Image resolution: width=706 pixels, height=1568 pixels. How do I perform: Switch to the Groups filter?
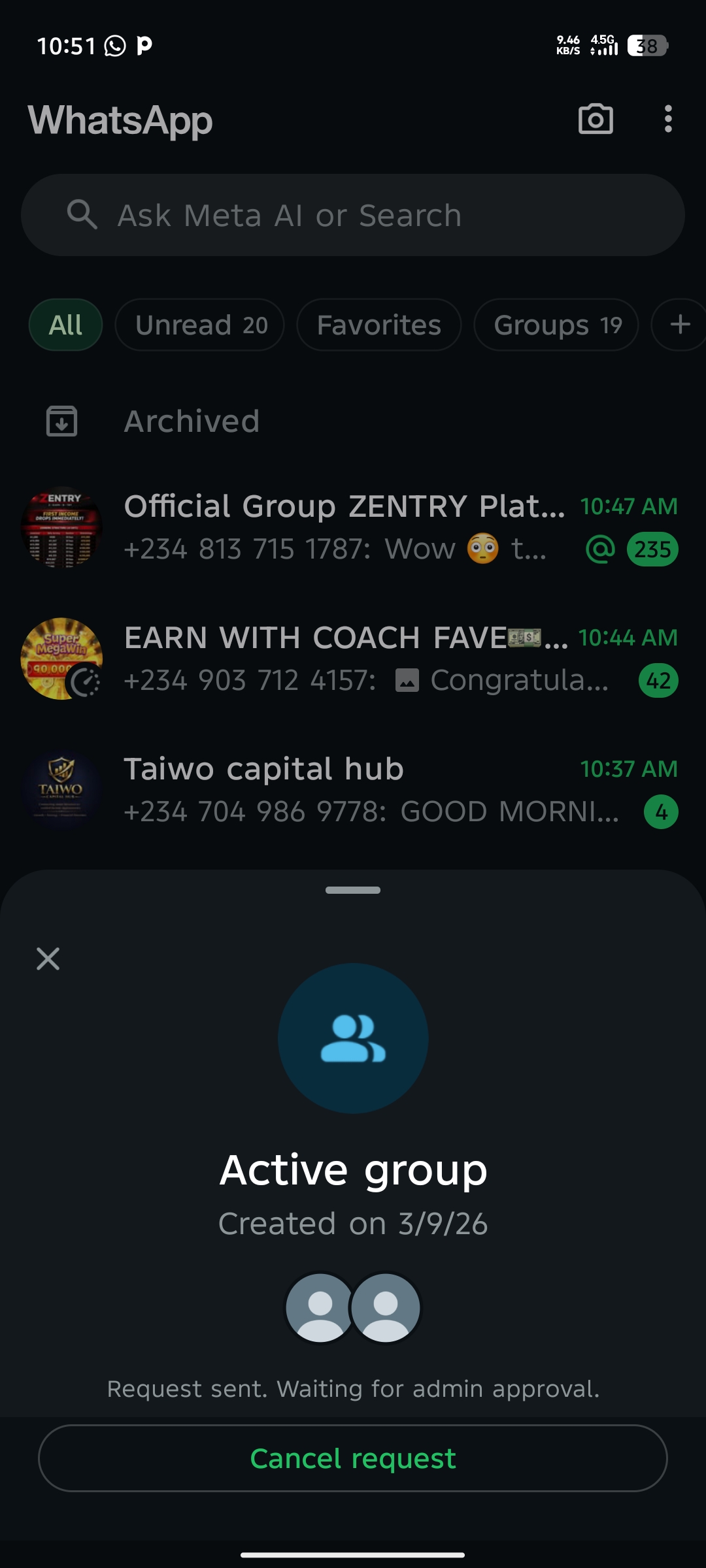tap(556, 325)
